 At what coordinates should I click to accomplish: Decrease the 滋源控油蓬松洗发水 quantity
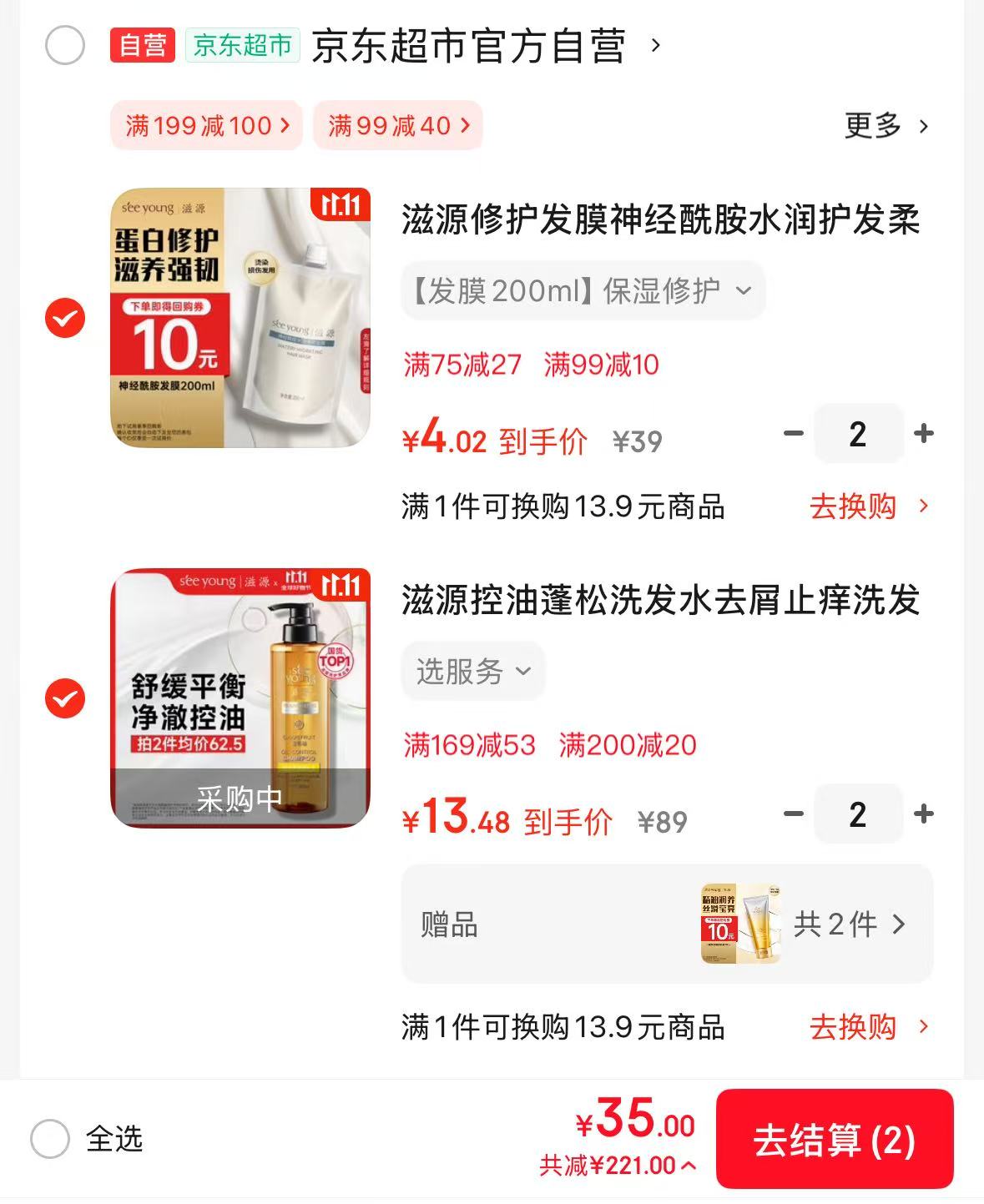[794, 814]
